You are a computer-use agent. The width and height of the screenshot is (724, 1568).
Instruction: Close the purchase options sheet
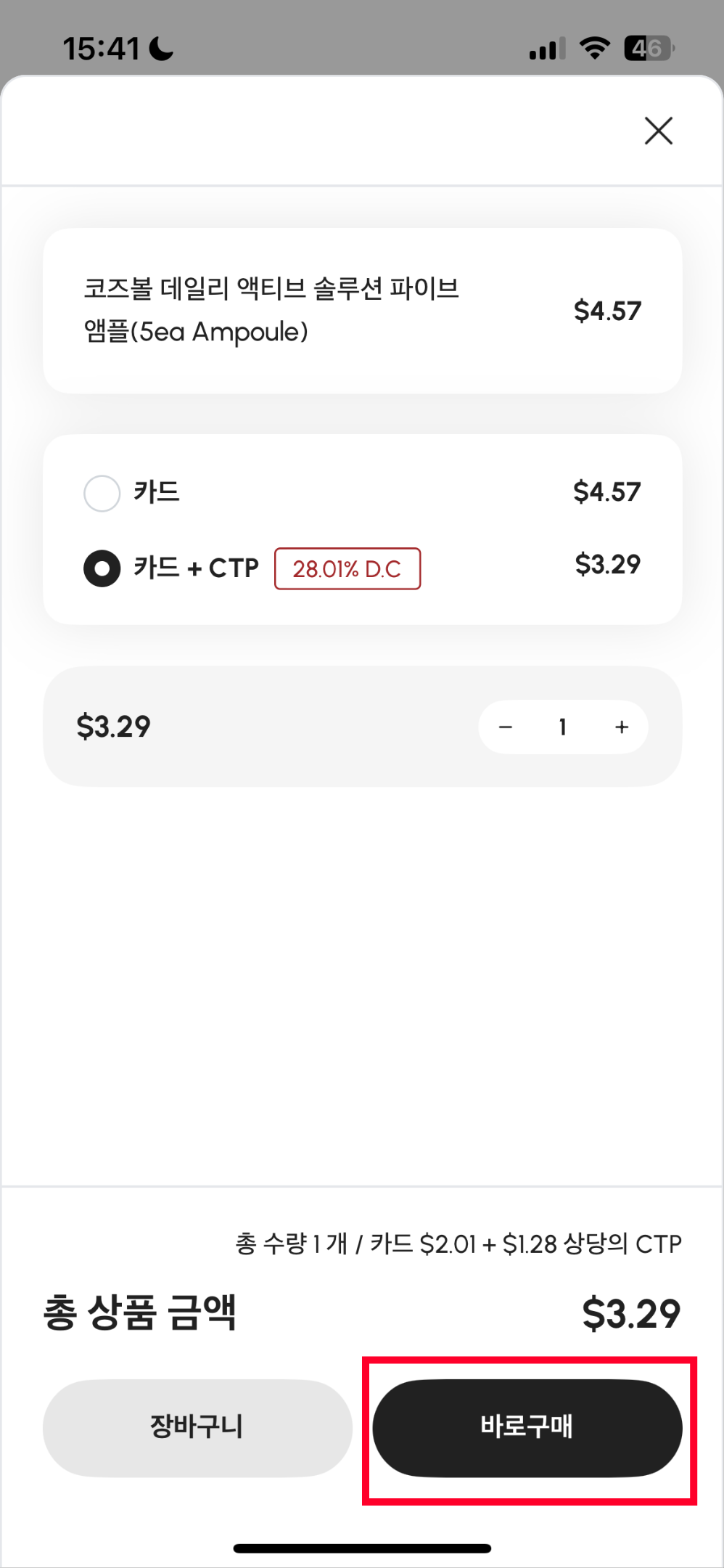pyautogui.click(x=659, y=131)
